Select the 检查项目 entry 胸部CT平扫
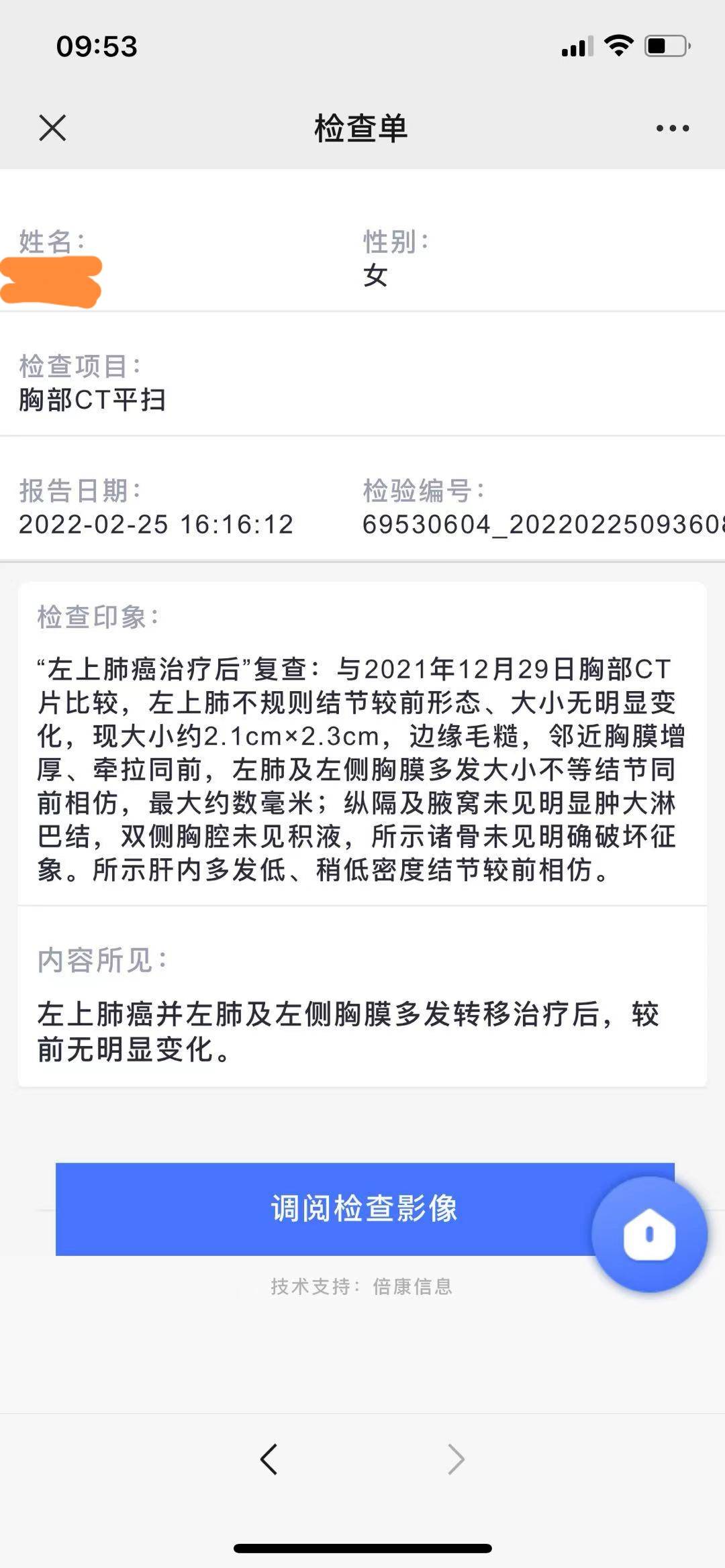Screen dimensions: 725x1568 point(94,399)
